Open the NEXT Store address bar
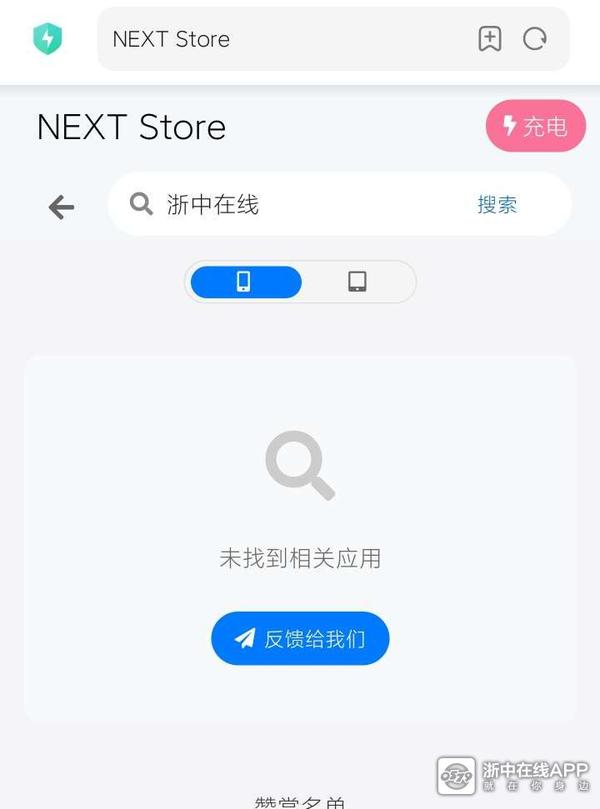Screen dimensions: 600x809 [x=280, y=40]
